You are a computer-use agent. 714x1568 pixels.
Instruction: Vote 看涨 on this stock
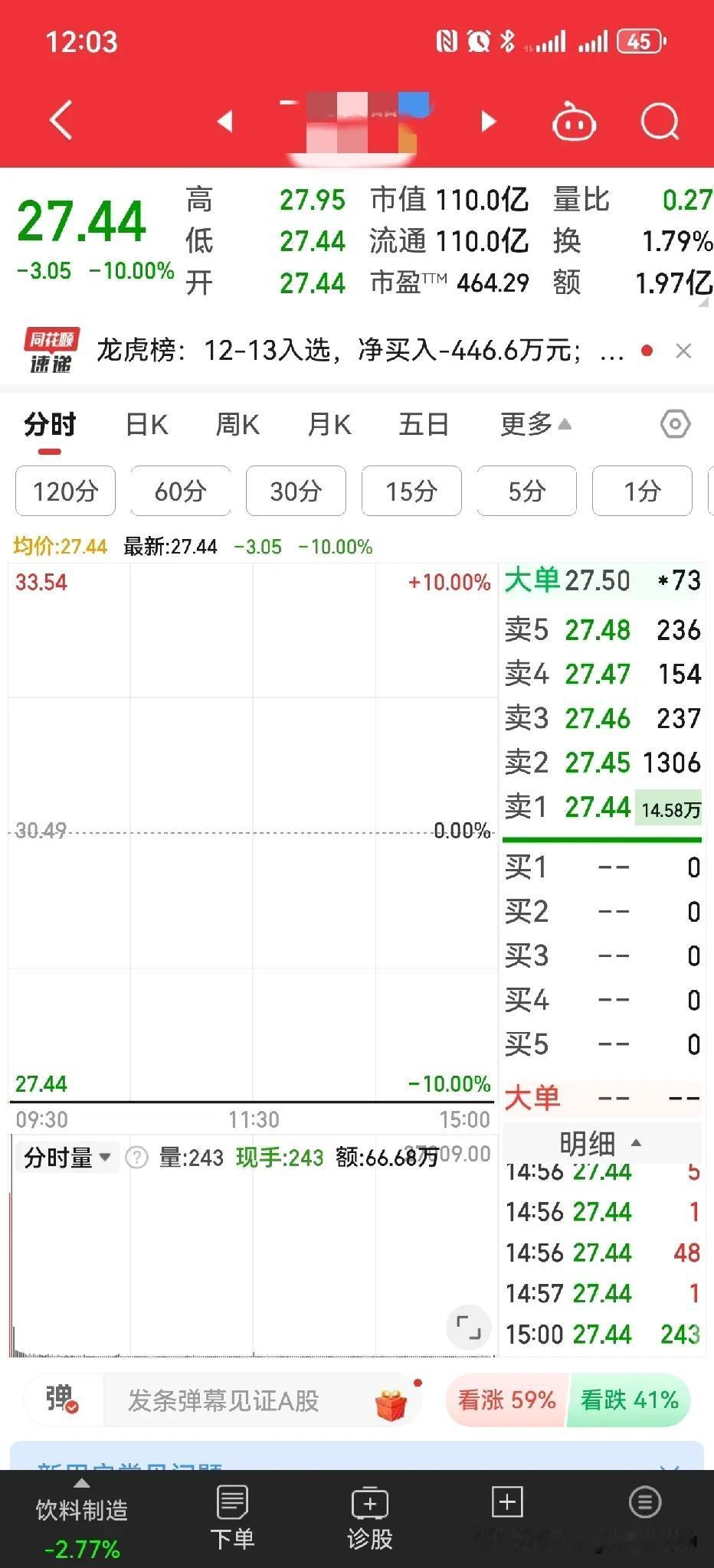point(506,1400)
